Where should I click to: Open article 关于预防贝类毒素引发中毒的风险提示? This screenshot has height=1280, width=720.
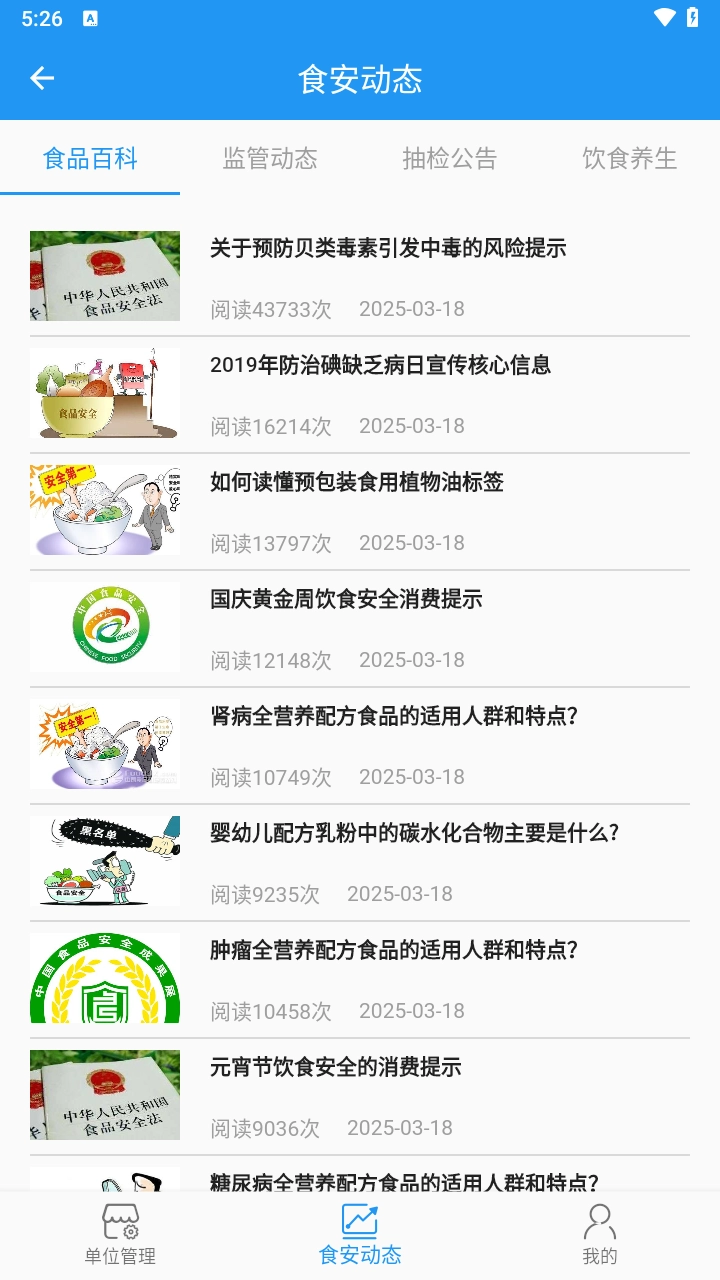388,248
